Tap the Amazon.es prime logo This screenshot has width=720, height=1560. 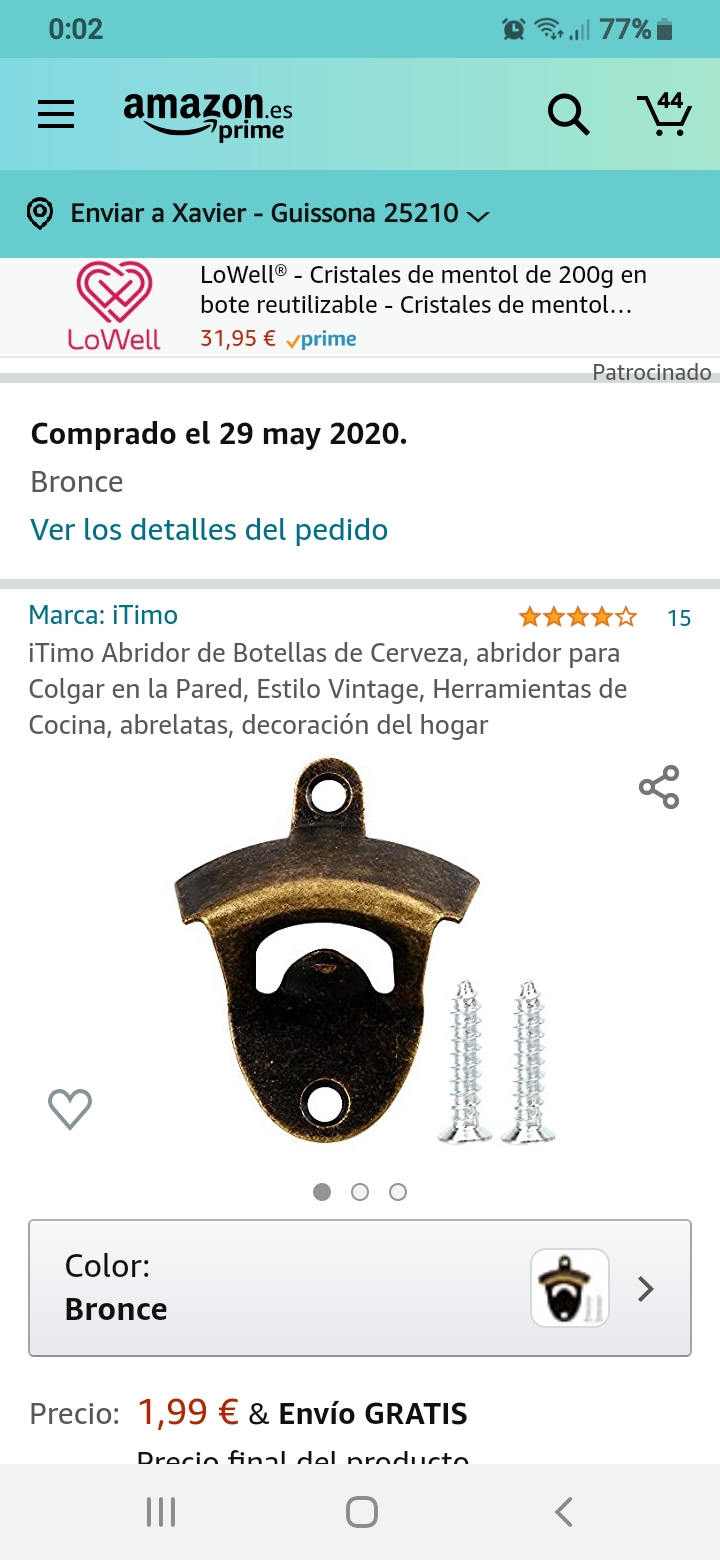point(207,115)
